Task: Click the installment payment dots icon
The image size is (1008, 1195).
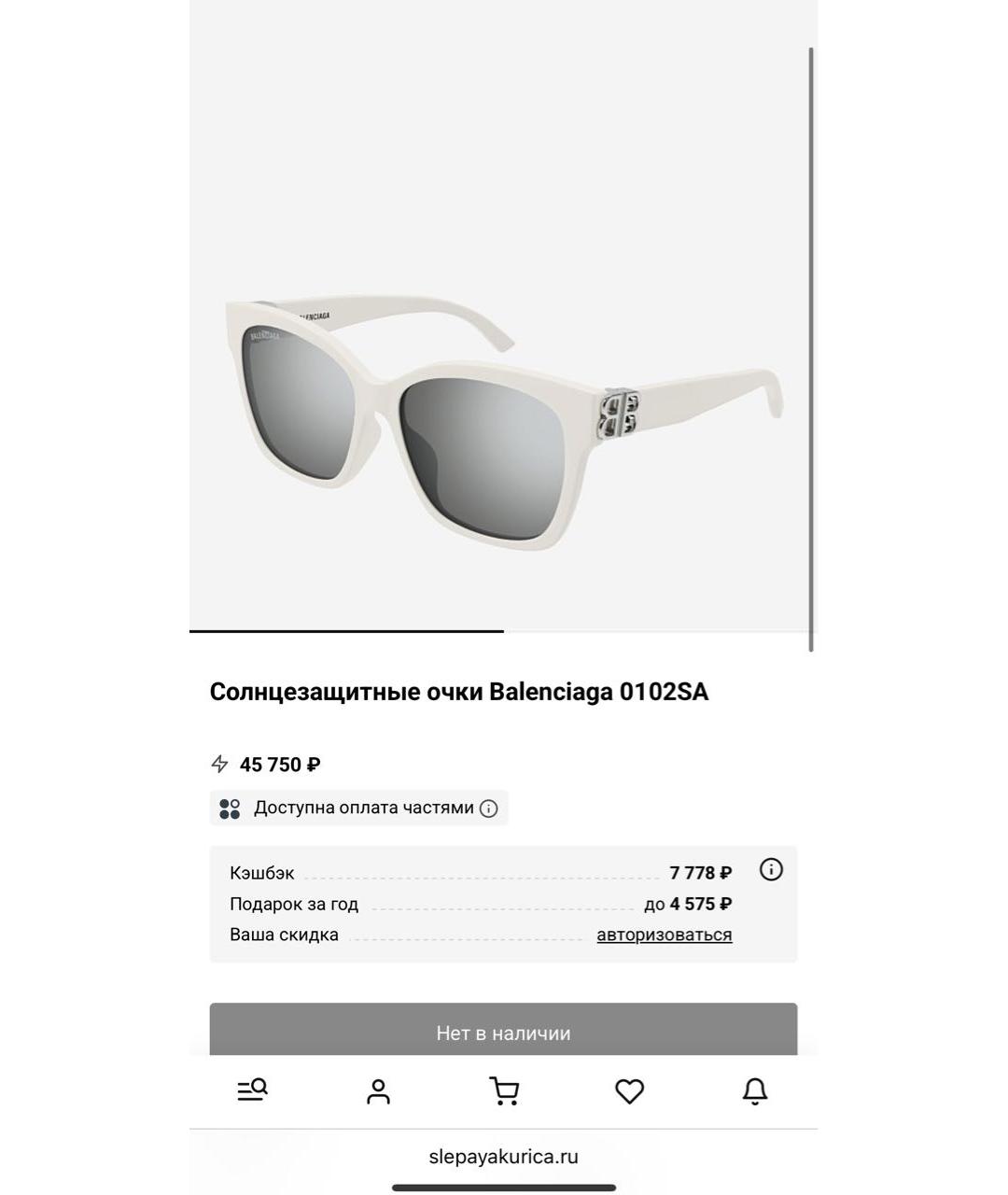Action: (x=231, y=808)
